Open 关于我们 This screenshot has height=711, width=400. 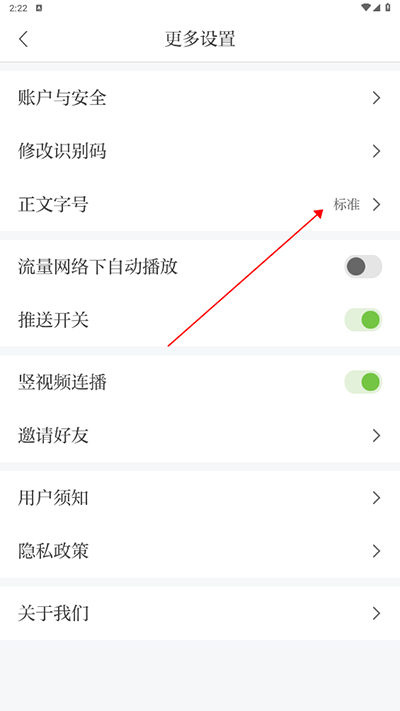[x=200, y=614]
